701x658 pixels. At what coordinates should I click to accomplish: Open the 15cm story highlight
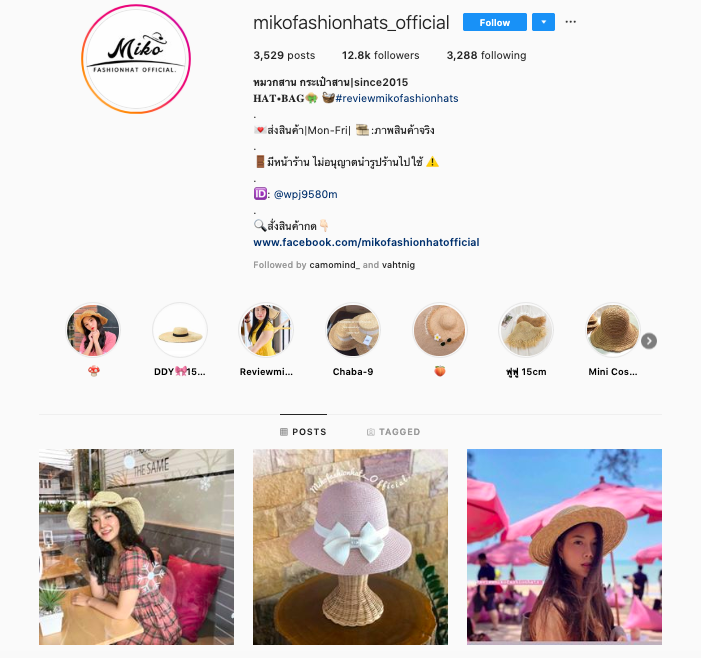click(x=526, y=331)
